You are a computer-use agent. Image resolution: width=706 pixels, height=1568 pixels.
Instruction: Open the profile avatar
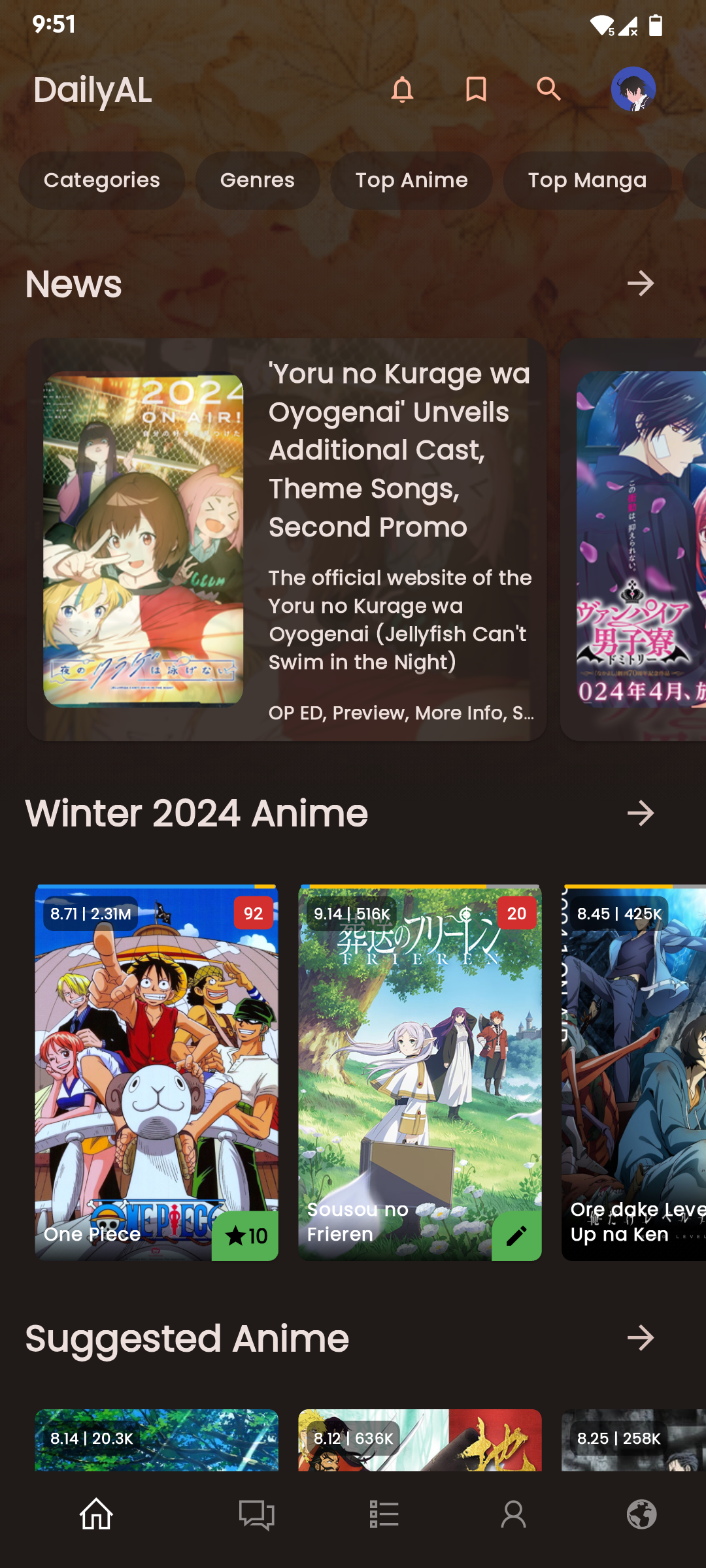tap(633, 90)
